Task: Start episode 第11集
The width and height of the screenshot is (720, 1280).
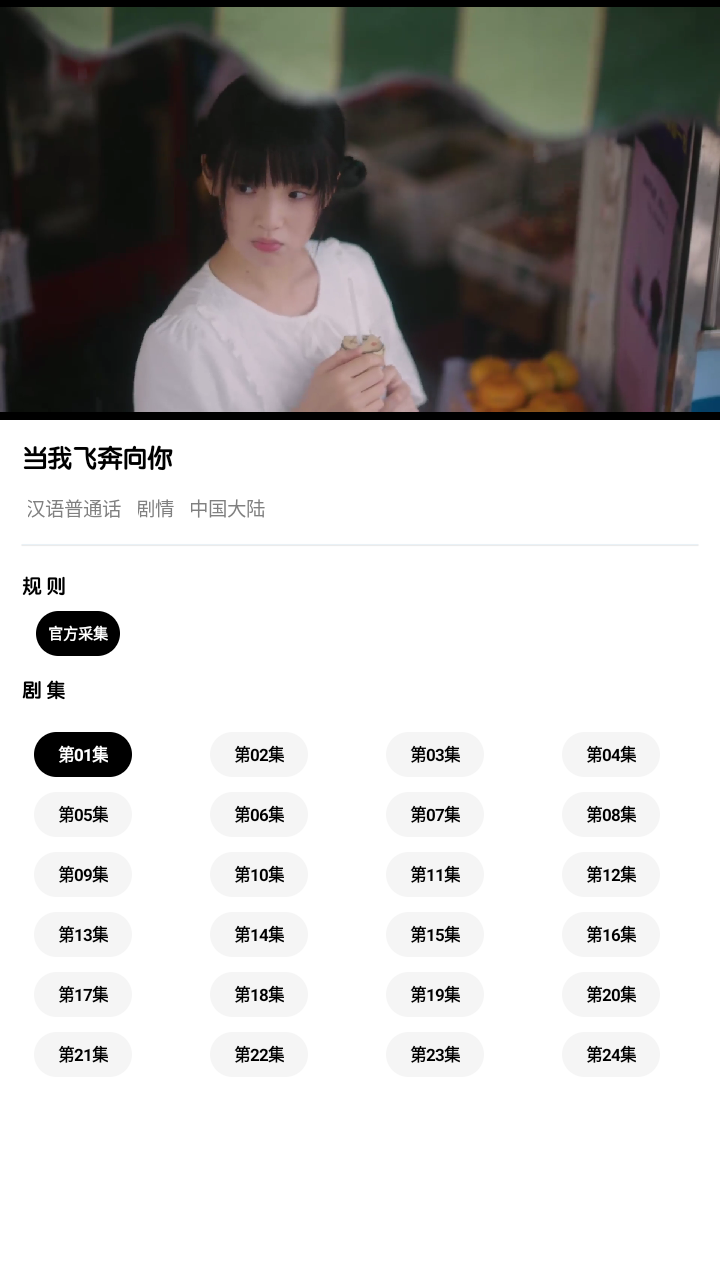Action: 435,875
